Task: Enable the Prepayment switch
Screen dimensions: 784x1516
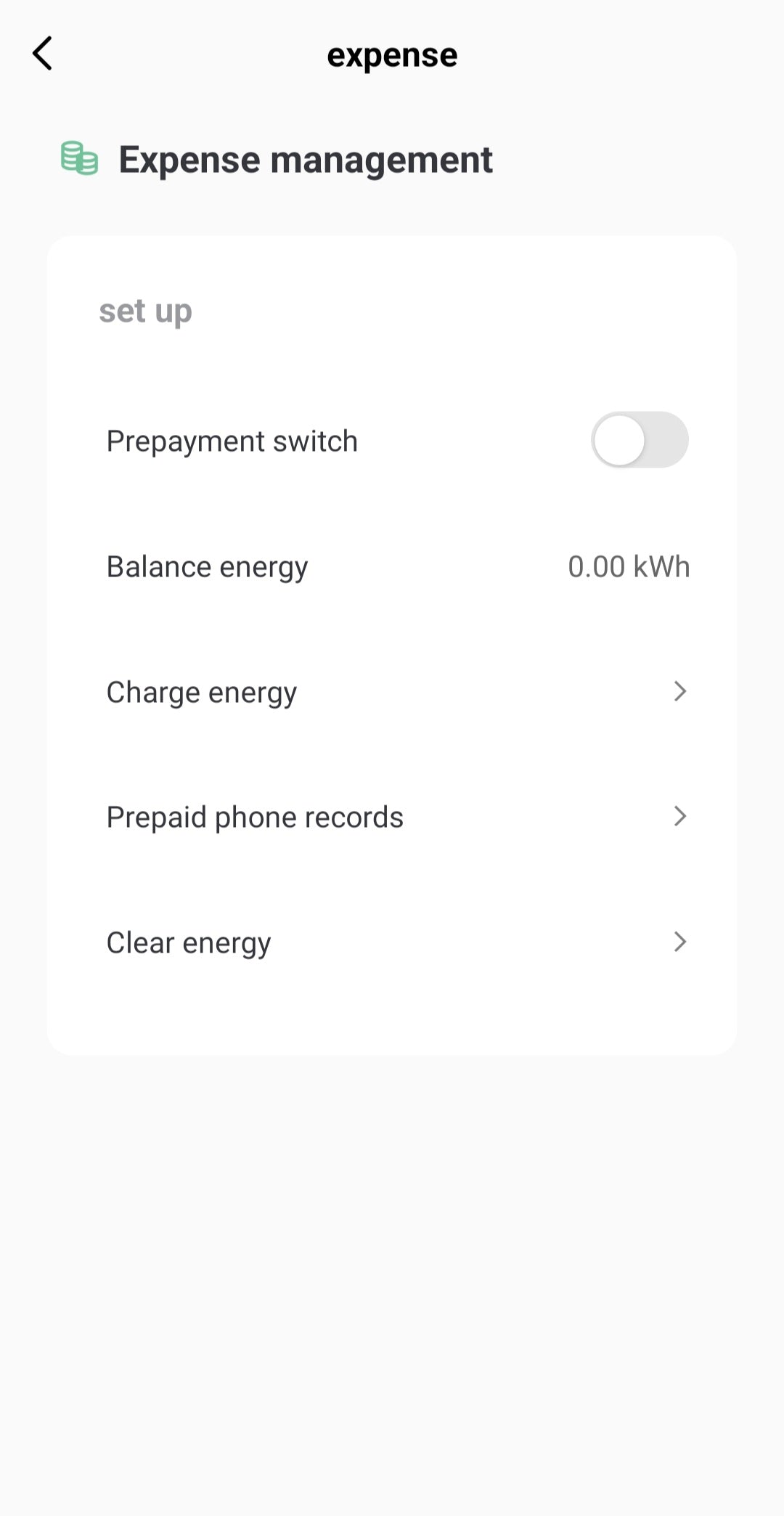Action: tap(639, 440)
